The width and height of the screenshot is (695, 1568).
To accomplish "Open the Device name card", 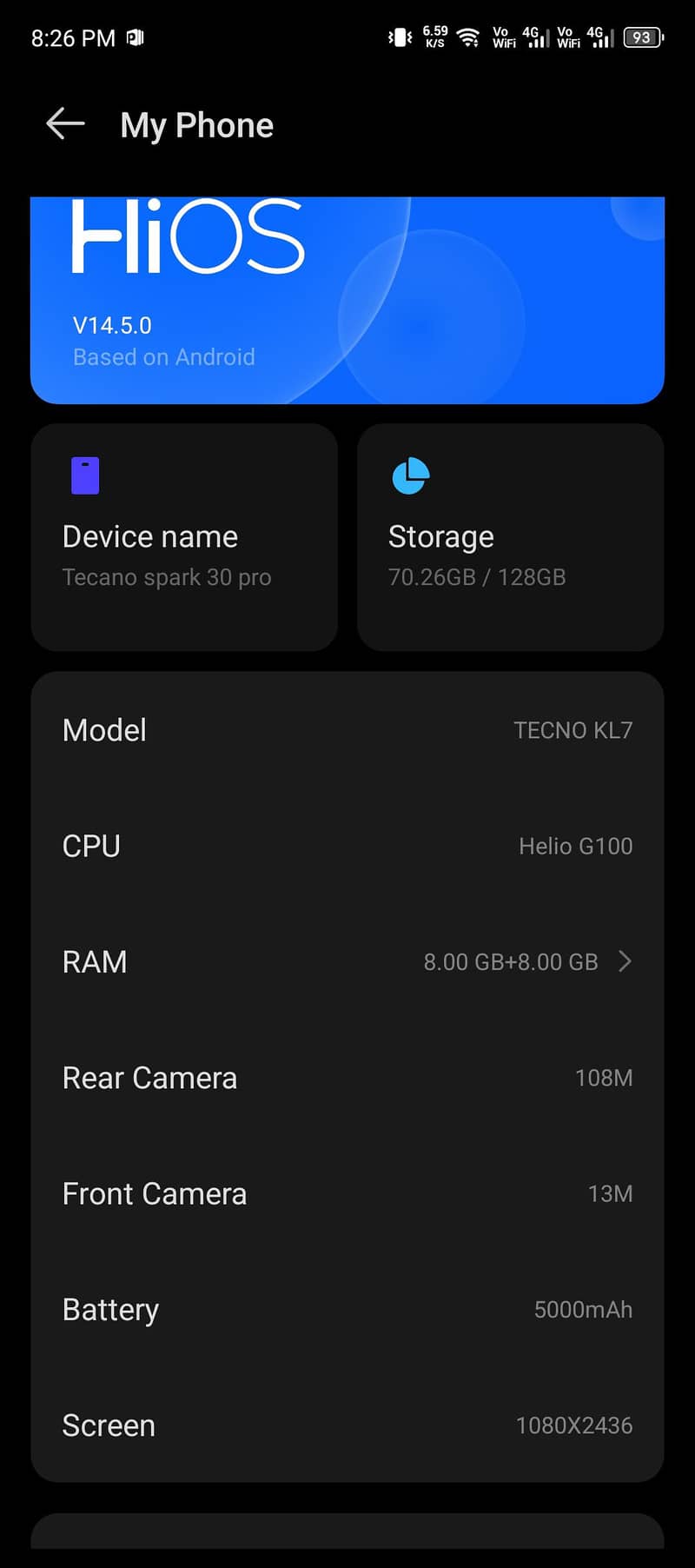I will click(x=184, y=537).
